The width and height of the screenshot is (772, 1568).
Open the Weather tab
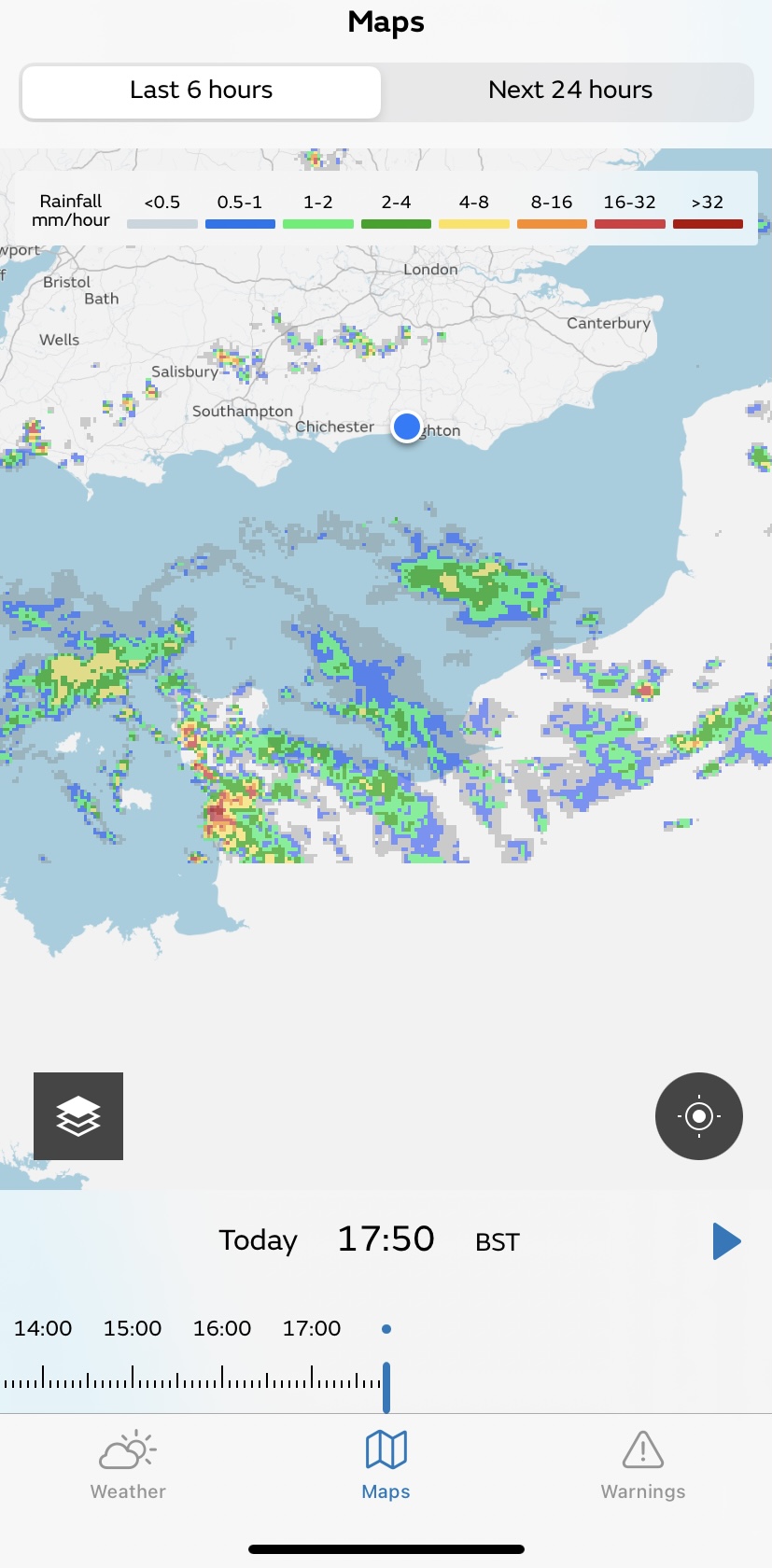click(x=128, y=1465)
